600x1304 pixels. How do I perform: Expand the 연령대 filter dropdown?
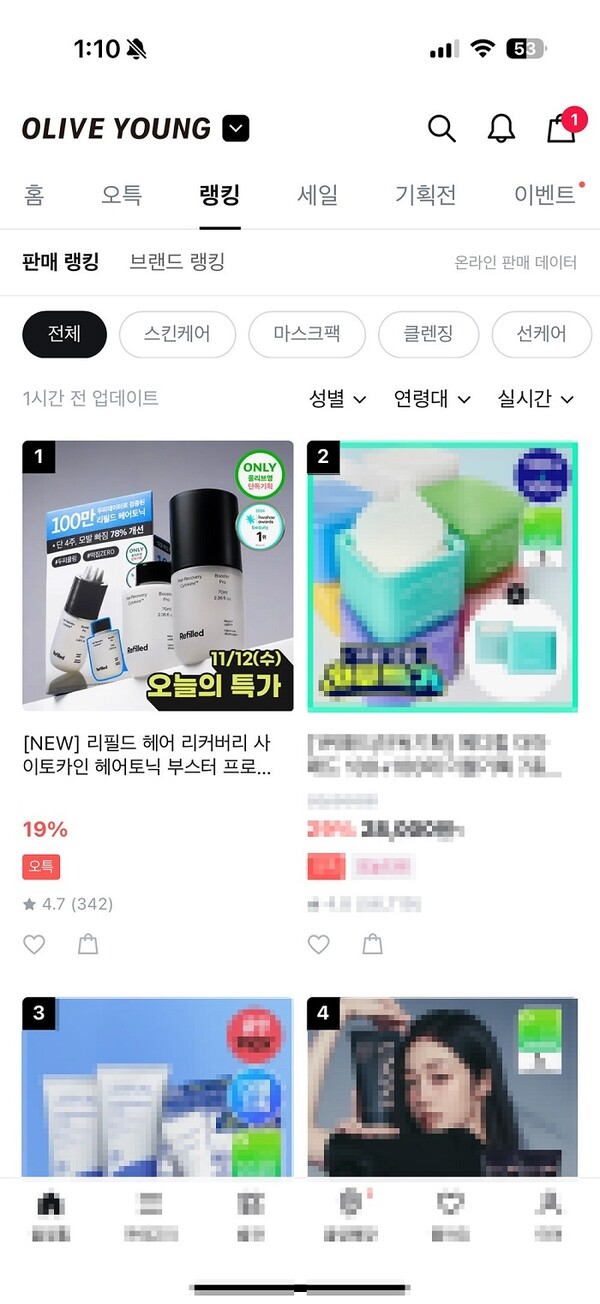coord(431,399)
